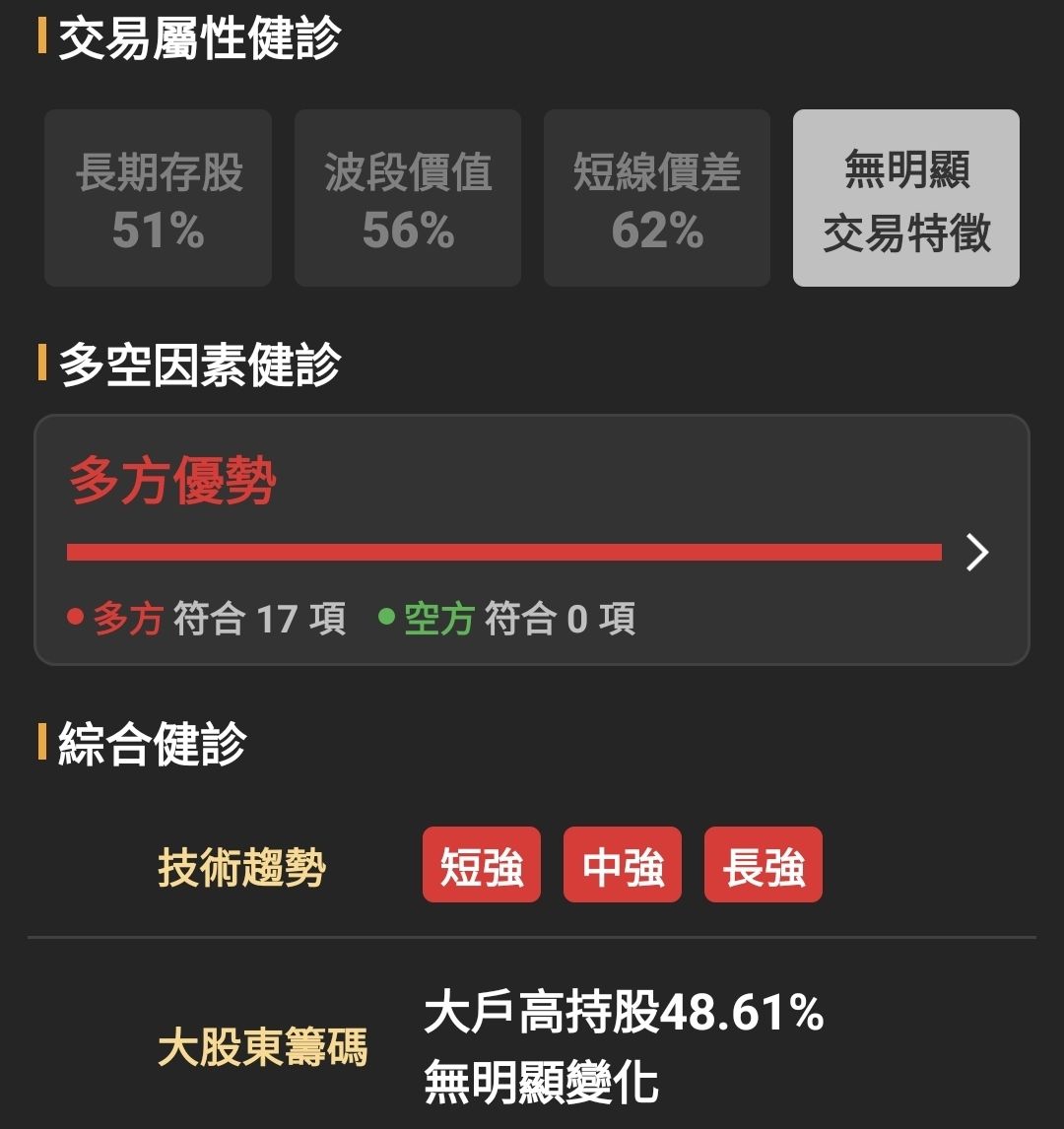
Task: Select the 波段價值 56% tile
Action: click(x=408, y=198)
